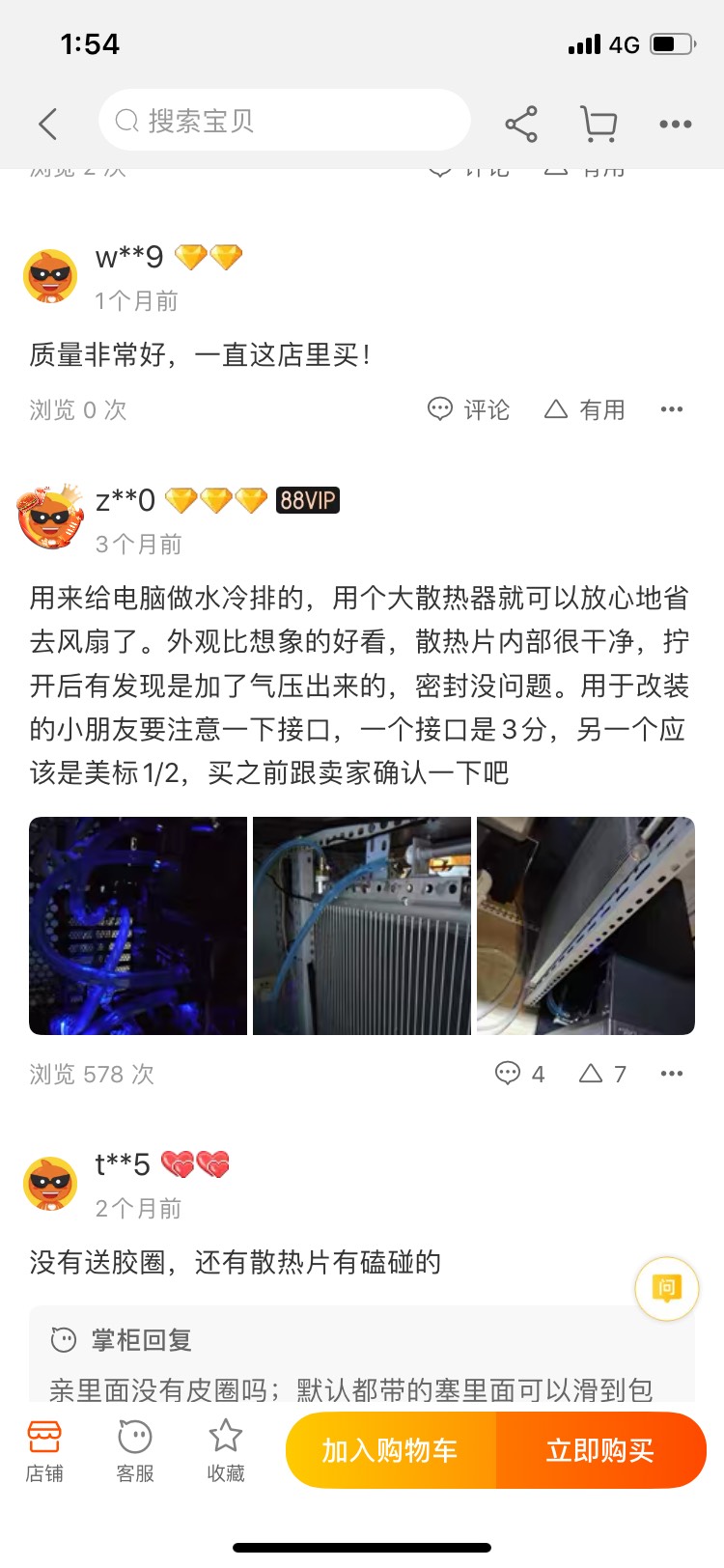Add this item to 收藏 favorites
724x1568 pixels.
click(226, 1450)
